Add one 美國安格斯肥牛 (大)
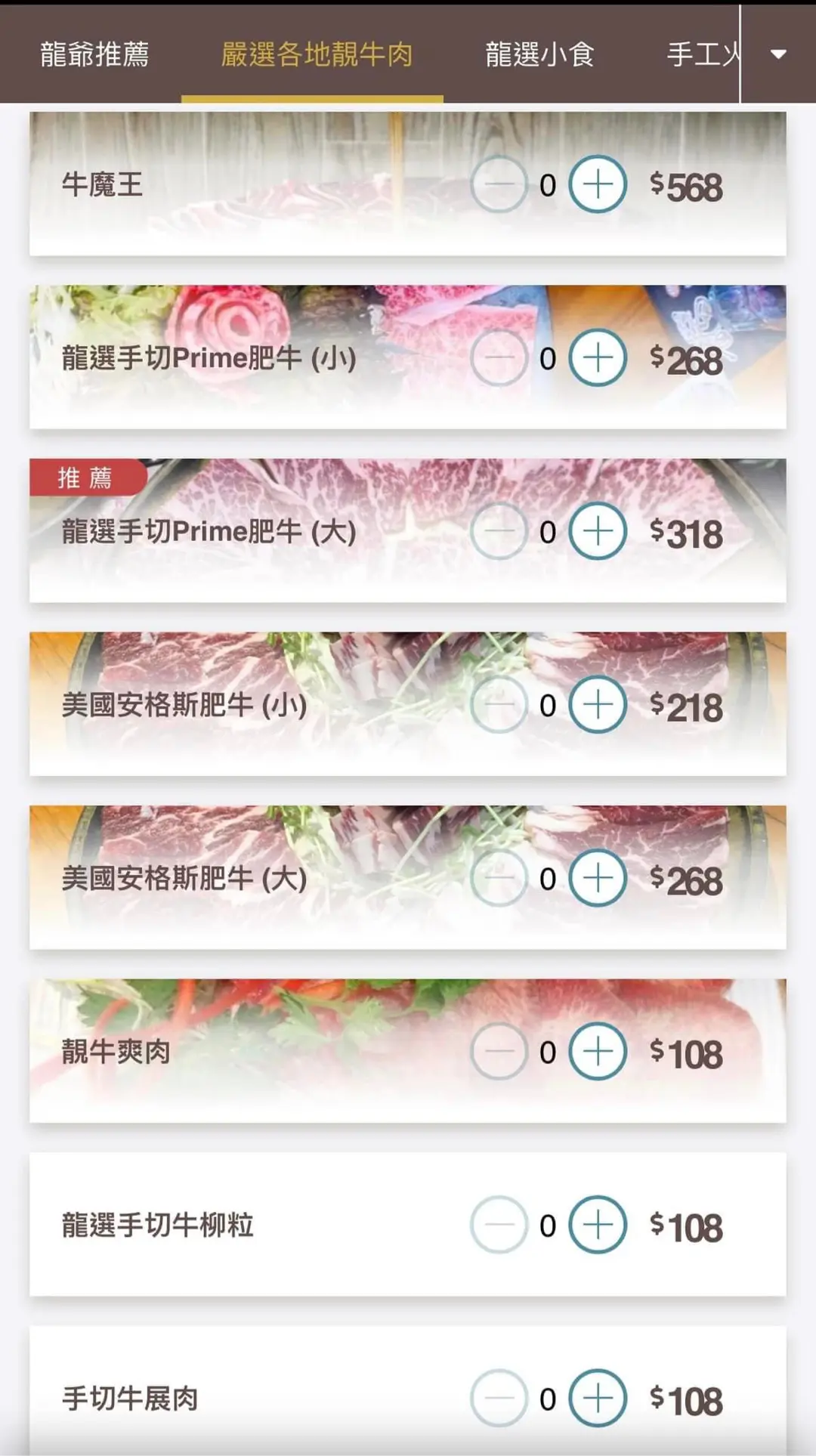Viewport: 816px width, 1456px height. click(x=597, y=878)
